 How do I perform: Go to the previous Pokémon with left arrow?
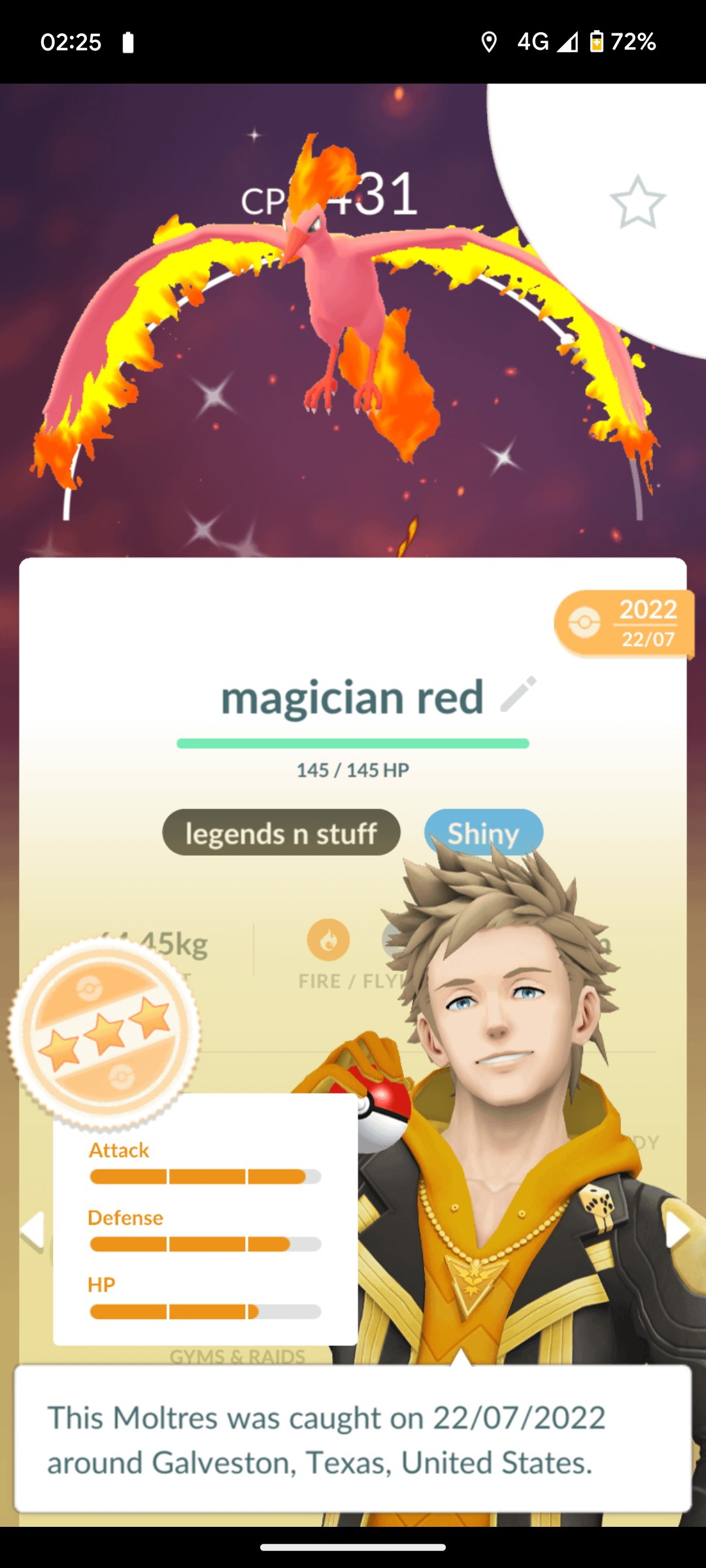coord(32,1230)
